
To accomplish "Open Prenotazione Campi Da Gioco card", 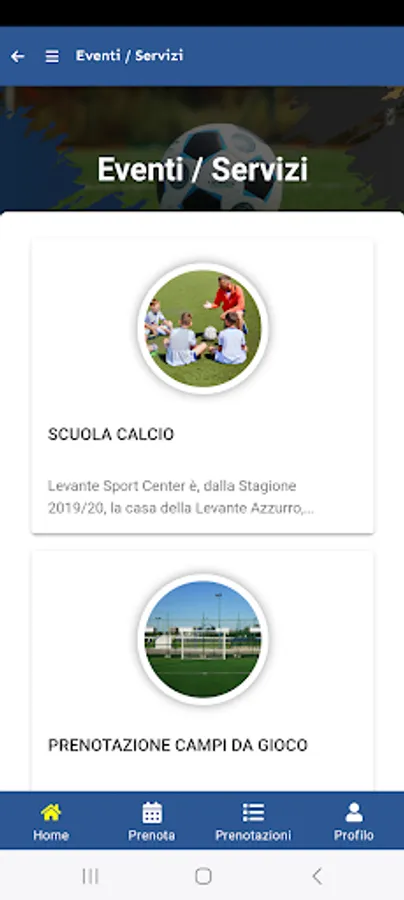I will (x=203, y=670).
